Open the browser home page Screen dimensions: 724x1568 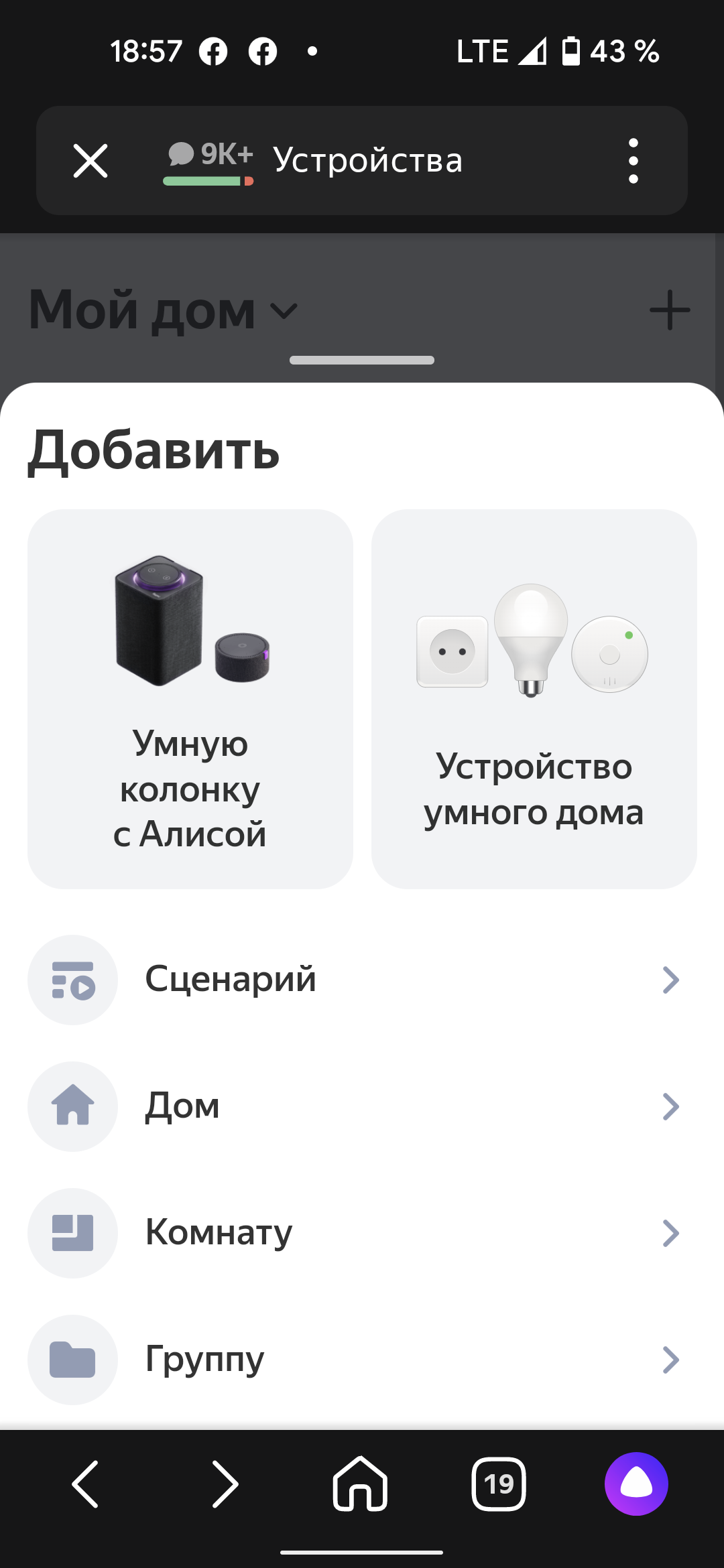(361, 1484)
